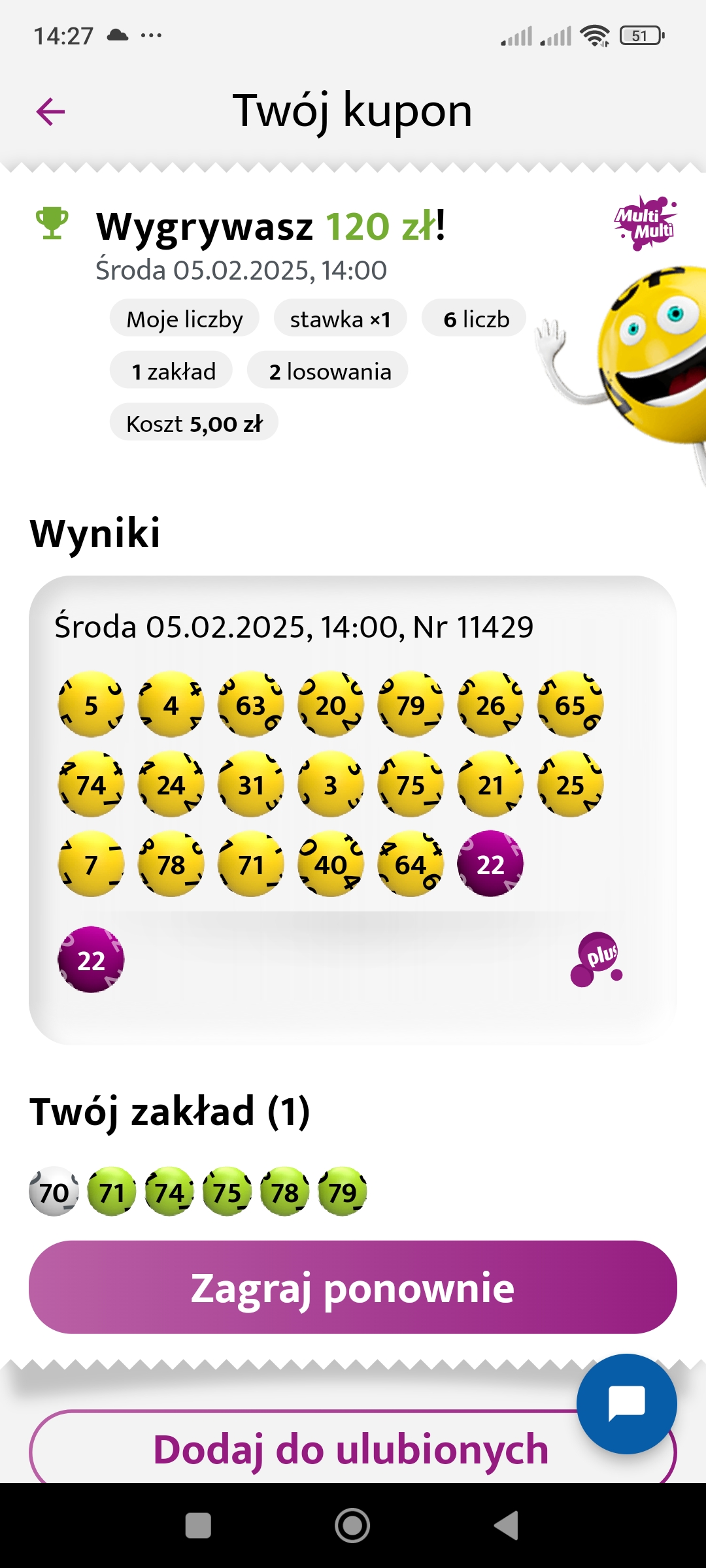This screenshot has height=1568, width=706.
Task: Go back using the purple arrow
Action: 50,111
